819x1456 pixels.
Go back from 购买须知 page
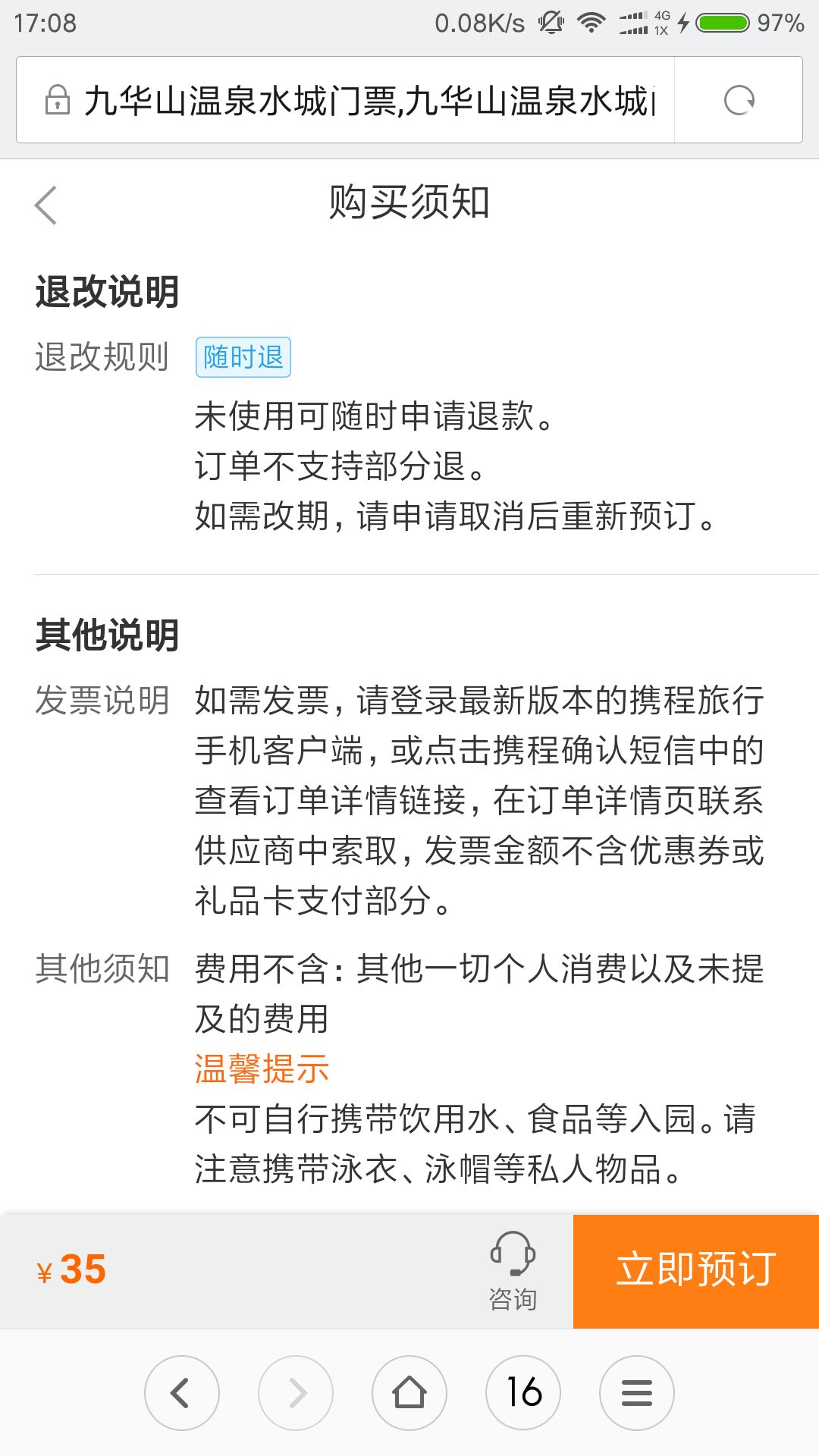click(46, 205)
